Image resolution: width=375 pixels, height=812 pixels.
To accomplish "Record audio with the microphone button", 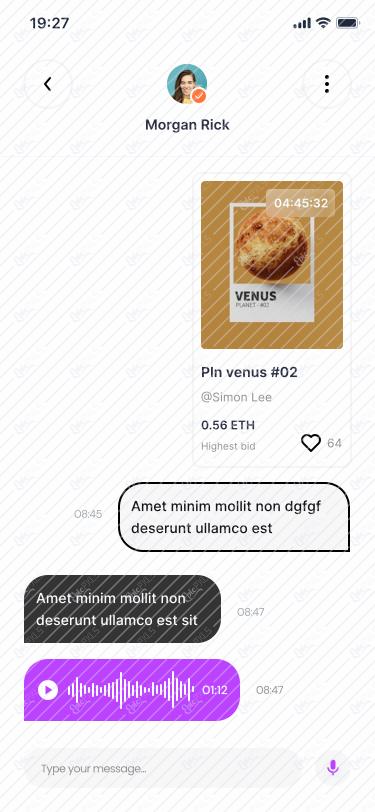I will point(333,768).
